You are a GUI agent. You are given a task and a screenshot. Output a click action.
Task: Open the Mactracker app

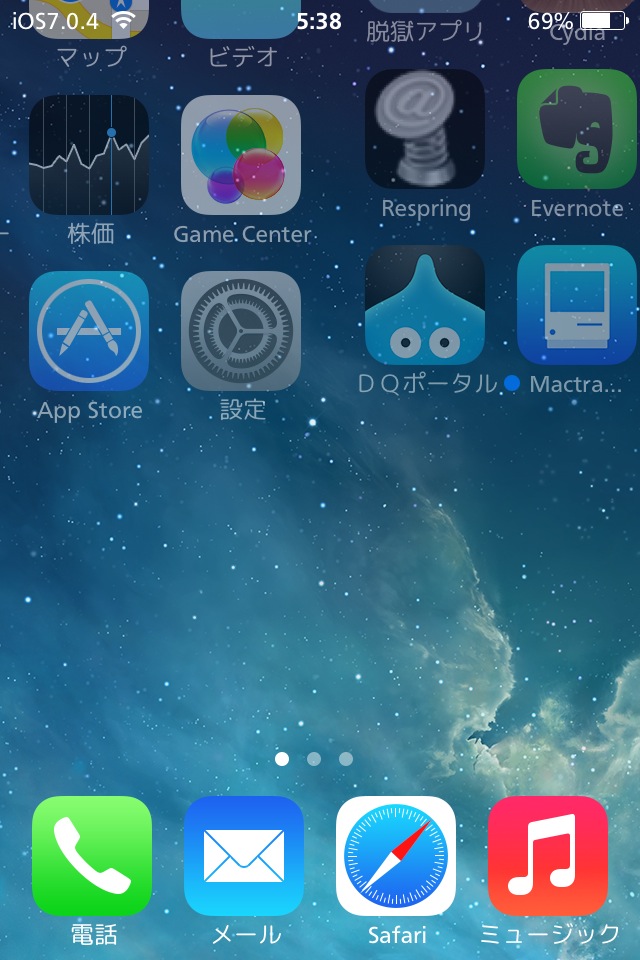(577, 305)
